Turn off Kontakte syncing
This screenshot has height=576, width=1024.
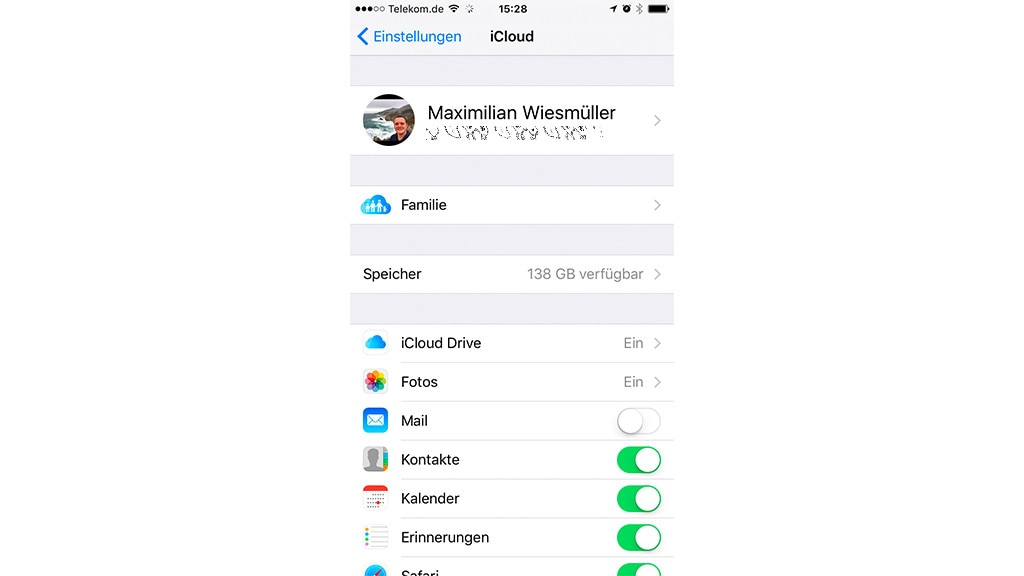click(x=638, y=460)
